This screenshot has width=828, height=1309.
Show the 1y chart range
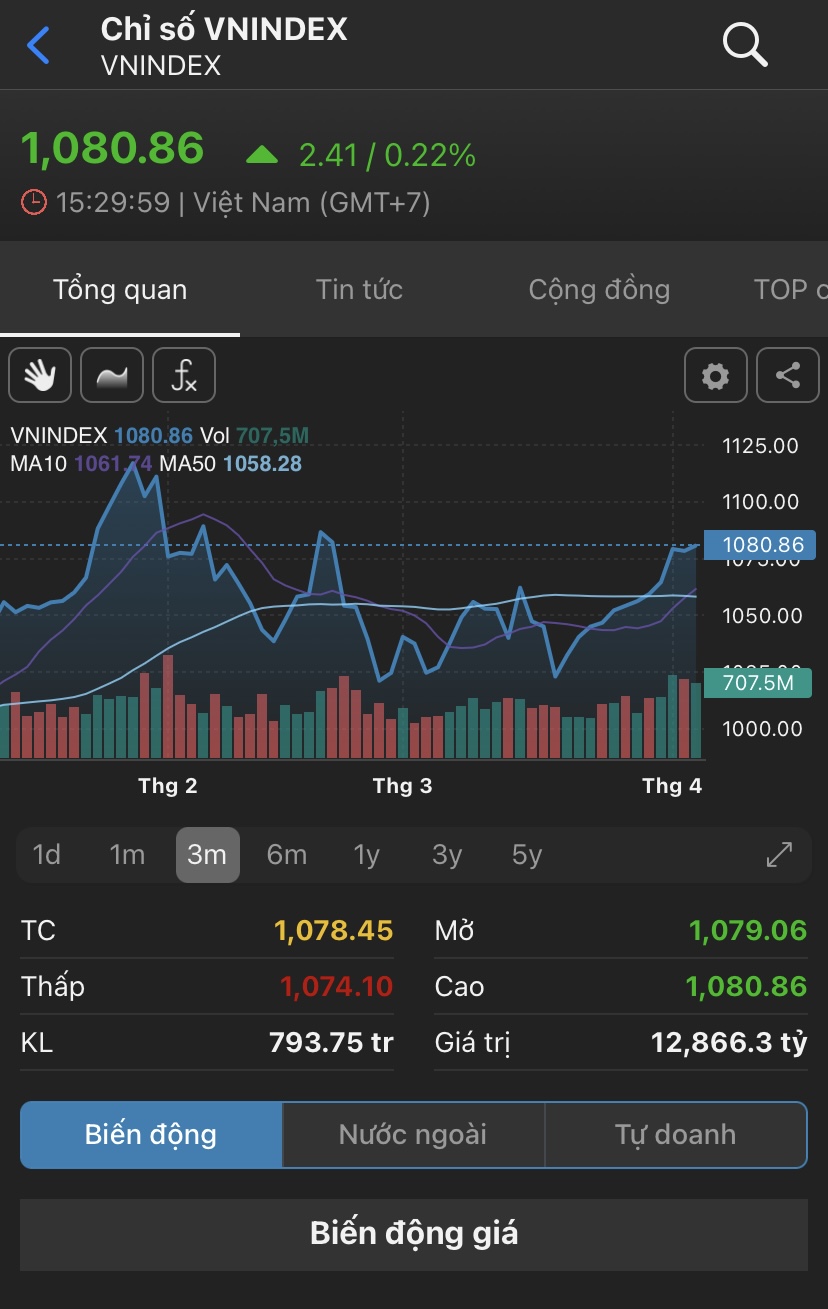tap(367, 855)
